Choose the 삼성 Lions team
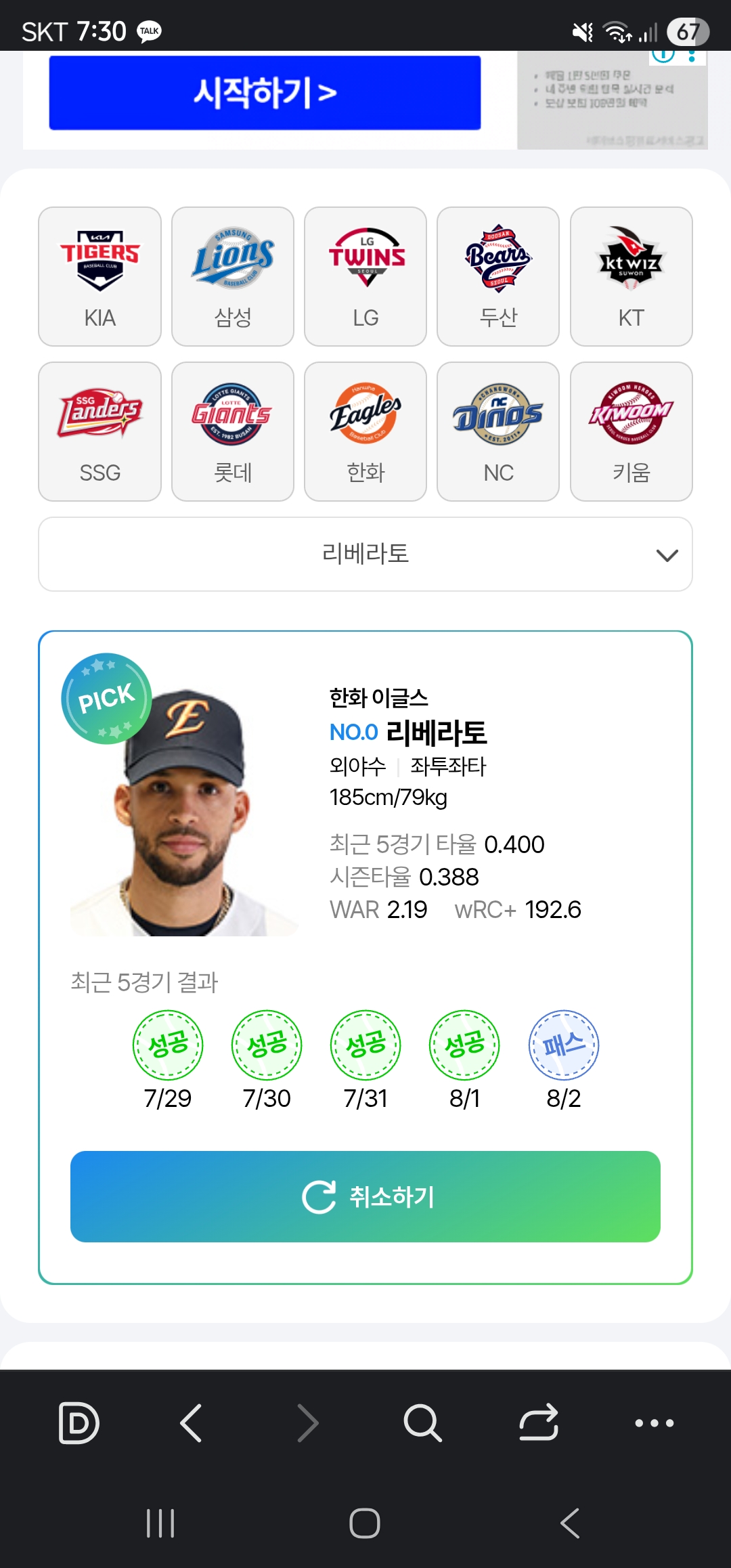 point(233,276)
